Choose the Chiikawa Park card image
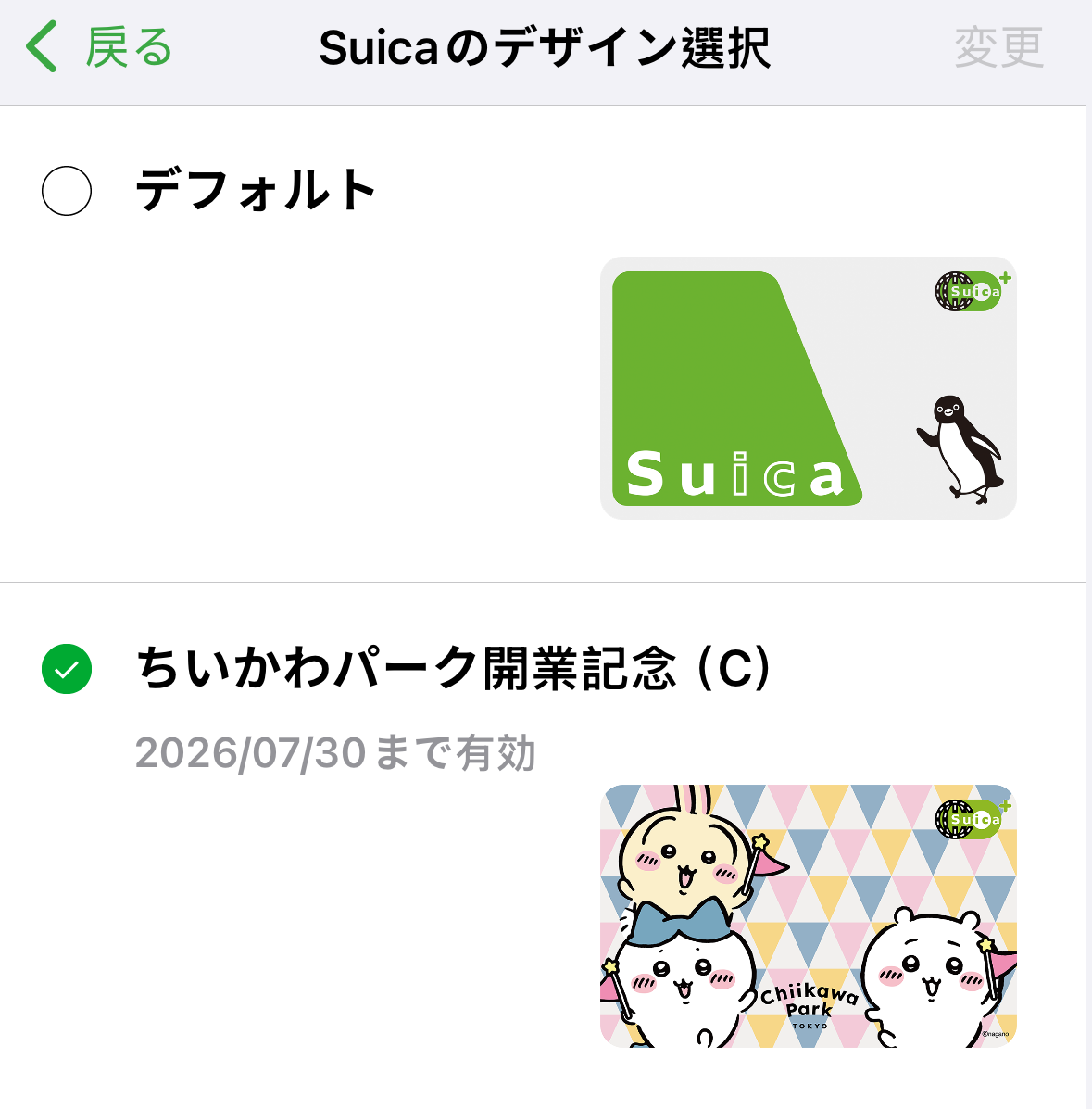The height and width of the screenshot is (1109, 1092). pos(808,916)
